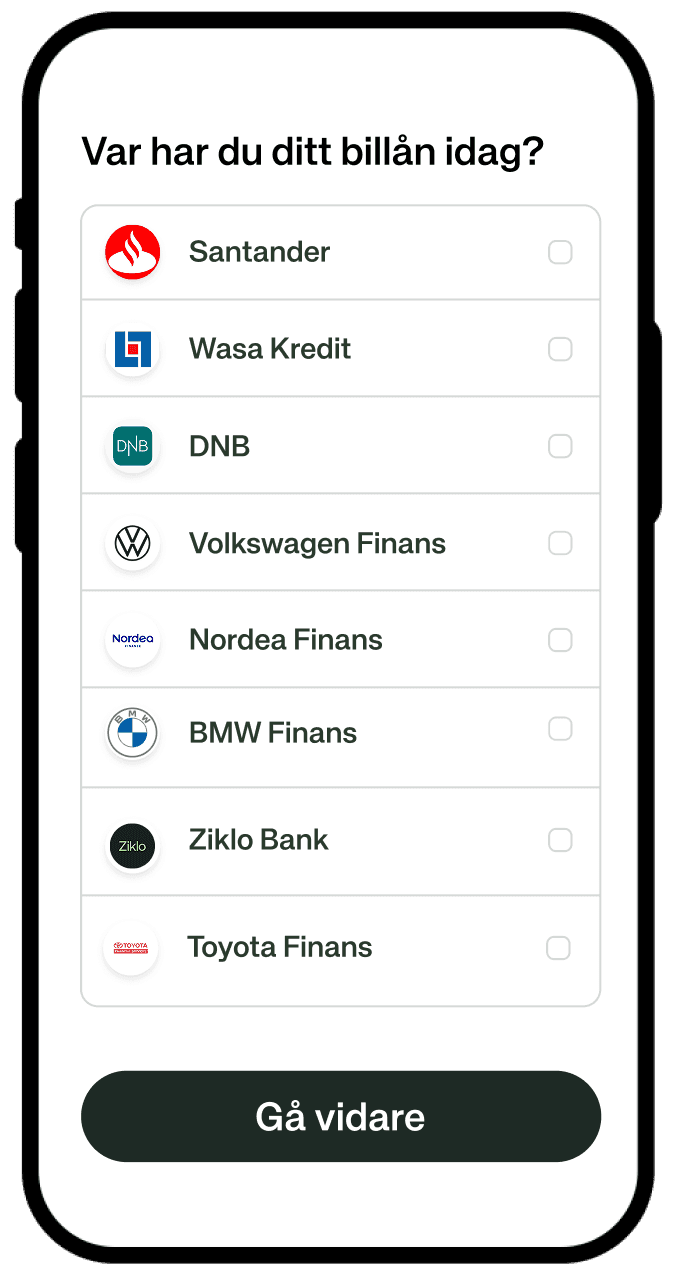
Task: Tick the DNB checkbox
Action: 560,446
